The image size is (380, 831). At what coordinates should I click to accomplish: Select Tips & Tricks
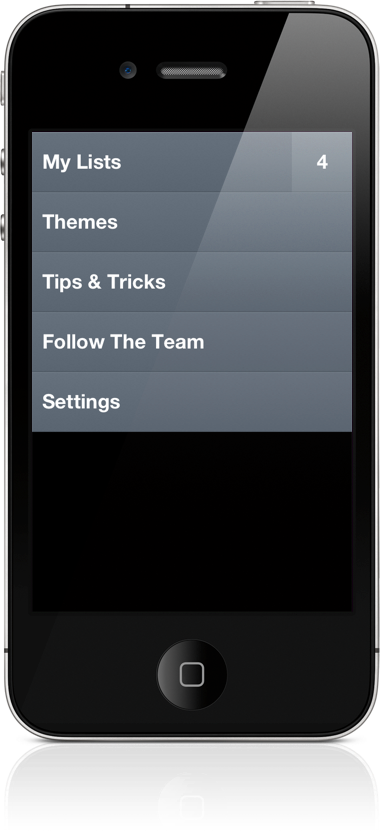pos(192,281)
